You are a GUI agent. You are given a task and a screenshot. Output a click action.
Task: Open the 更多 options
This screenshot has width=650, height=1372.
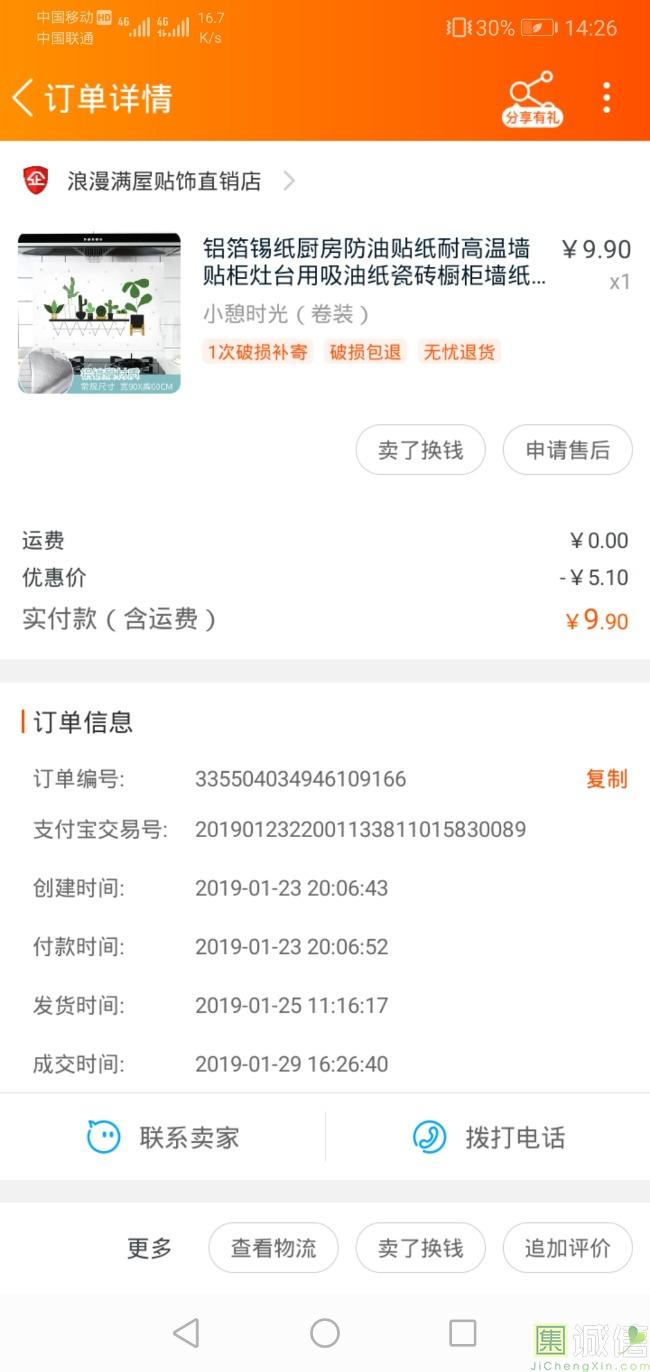pyautogui.click(x=149, y=1248)
